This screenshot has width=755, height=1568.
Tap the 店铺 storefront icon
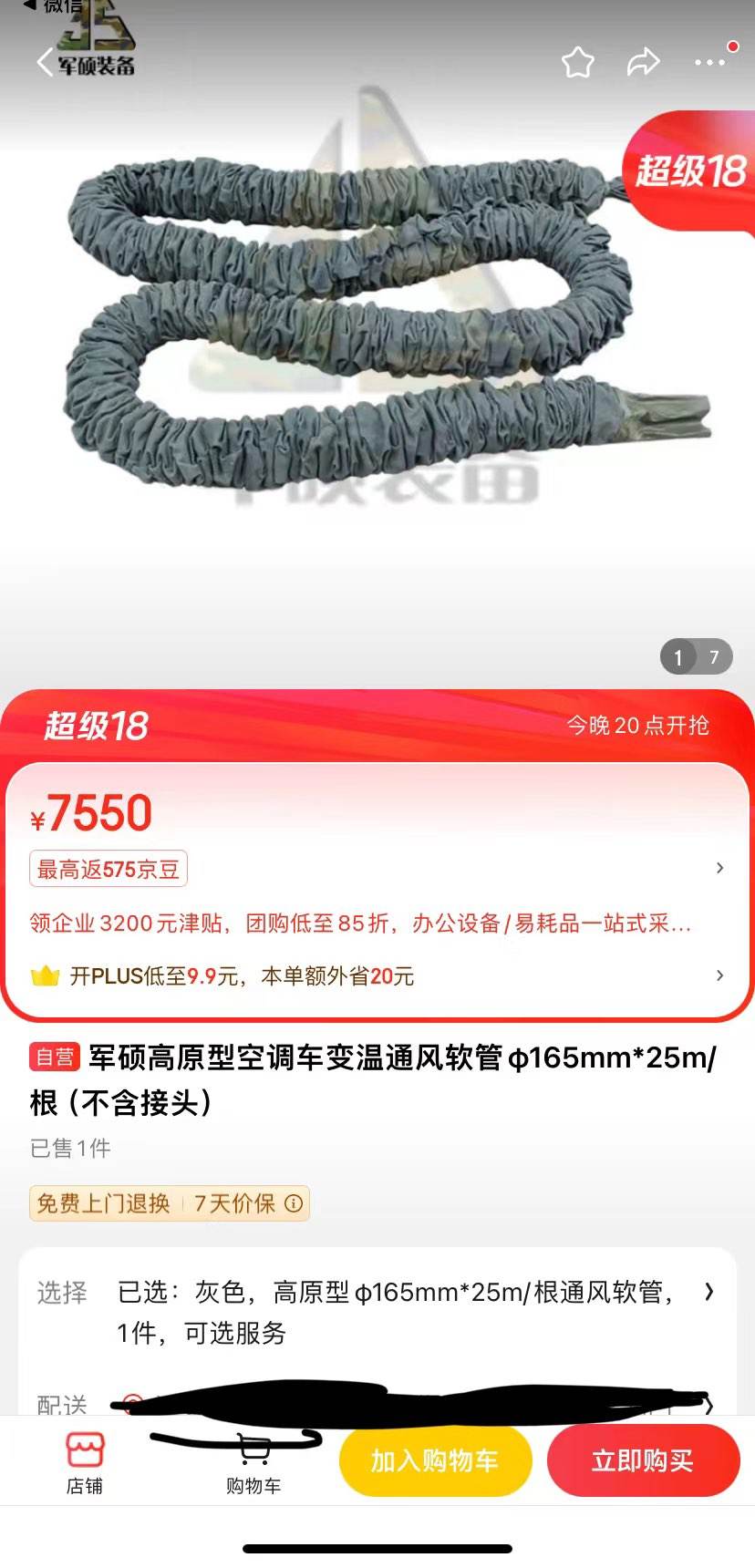84,1459
